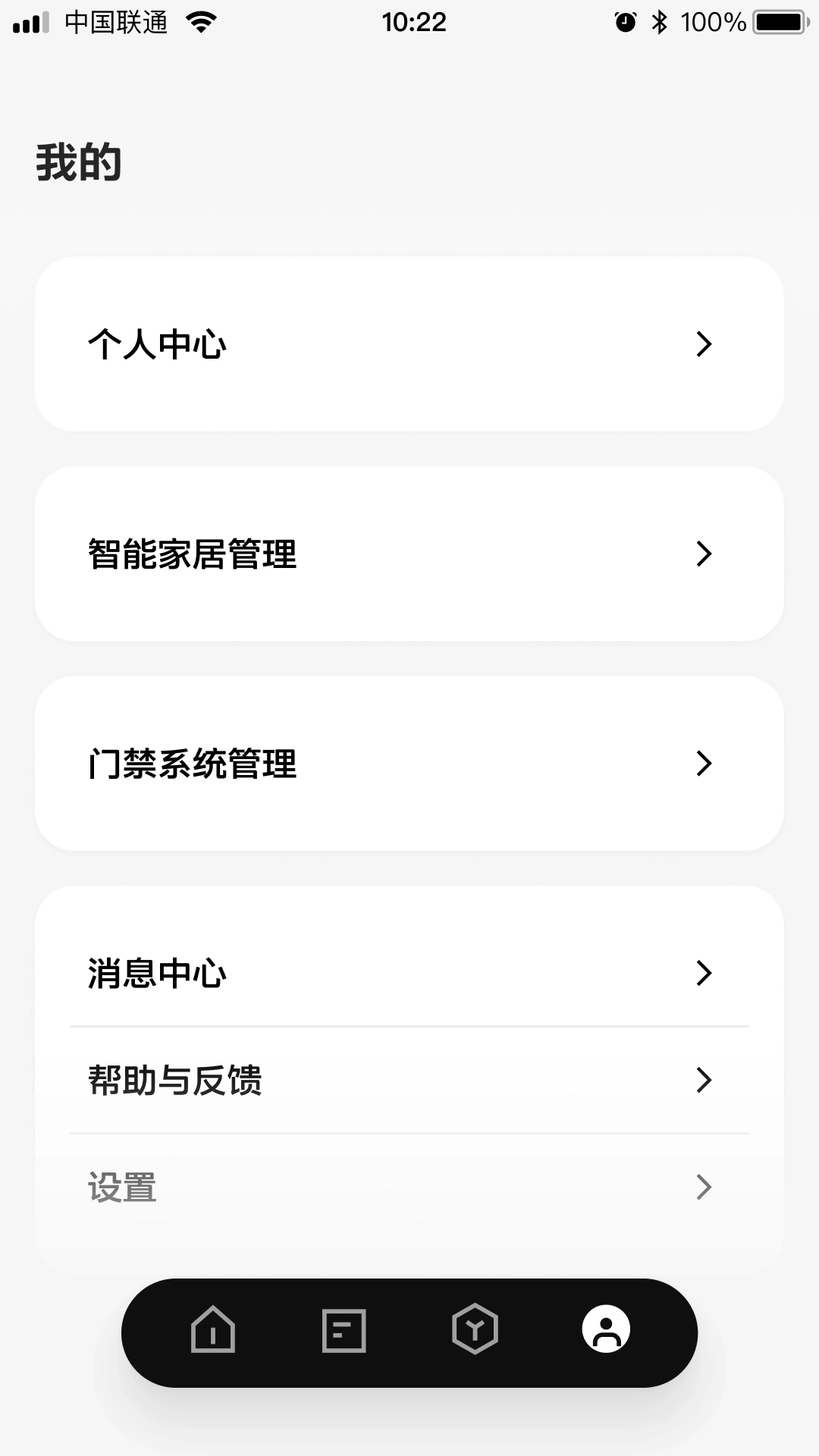Open the 个人中心 item
The image size is (819, 1456).
(158, 344)
